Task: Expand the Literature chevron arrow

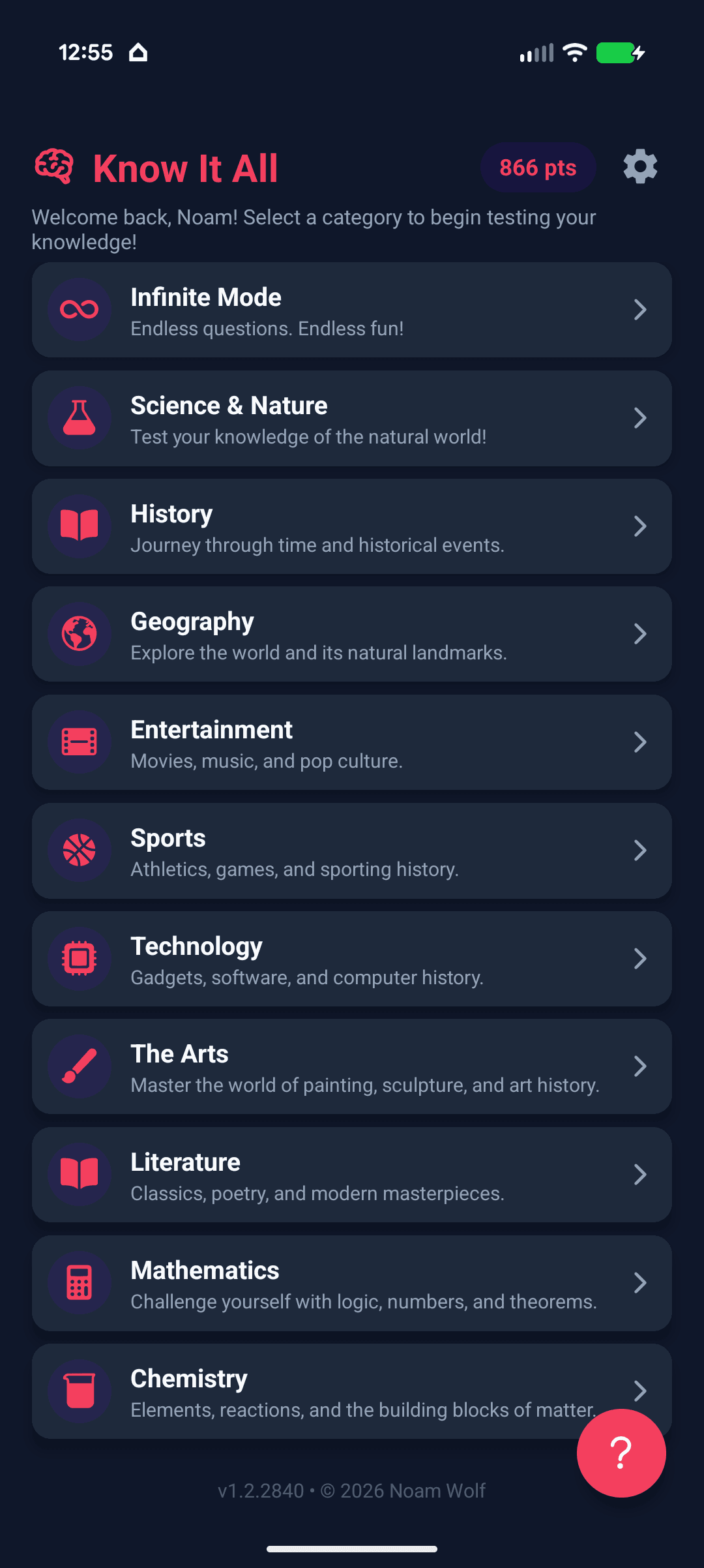Action: (640, 1174)
